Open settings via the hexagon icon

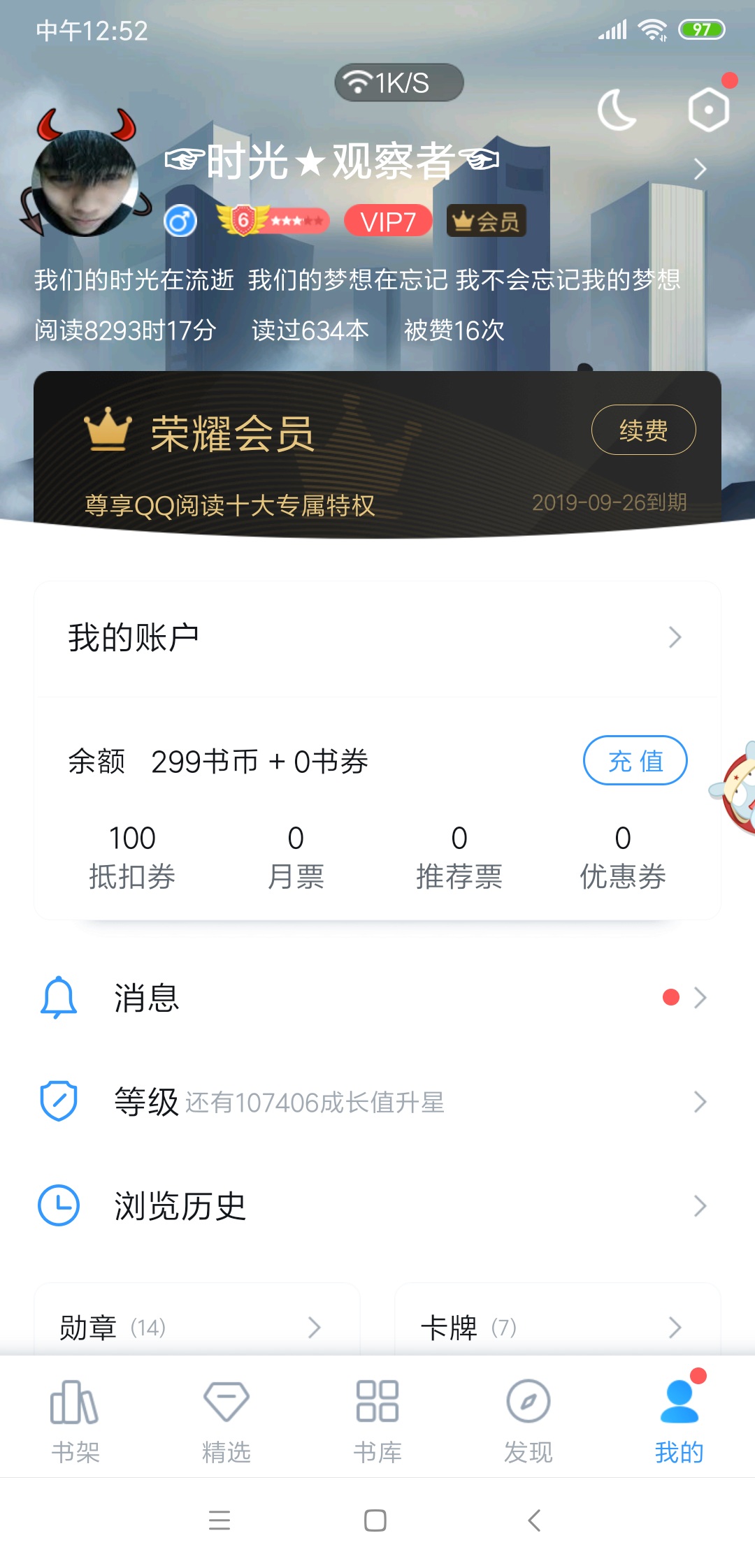(708, 110)
